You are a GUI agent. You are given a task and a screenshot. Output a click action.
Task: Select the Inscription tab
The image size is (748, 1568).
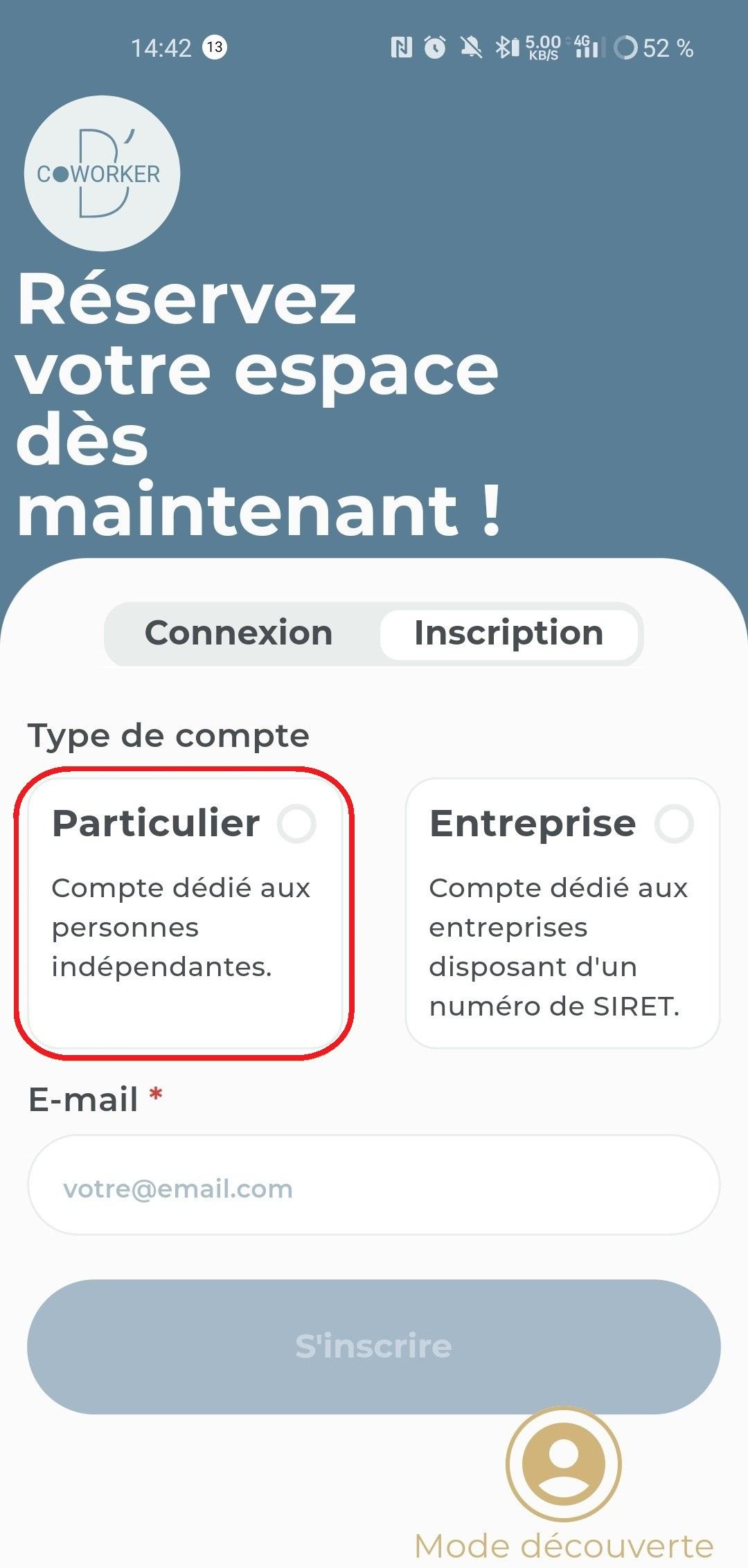[x=508, y=633]
